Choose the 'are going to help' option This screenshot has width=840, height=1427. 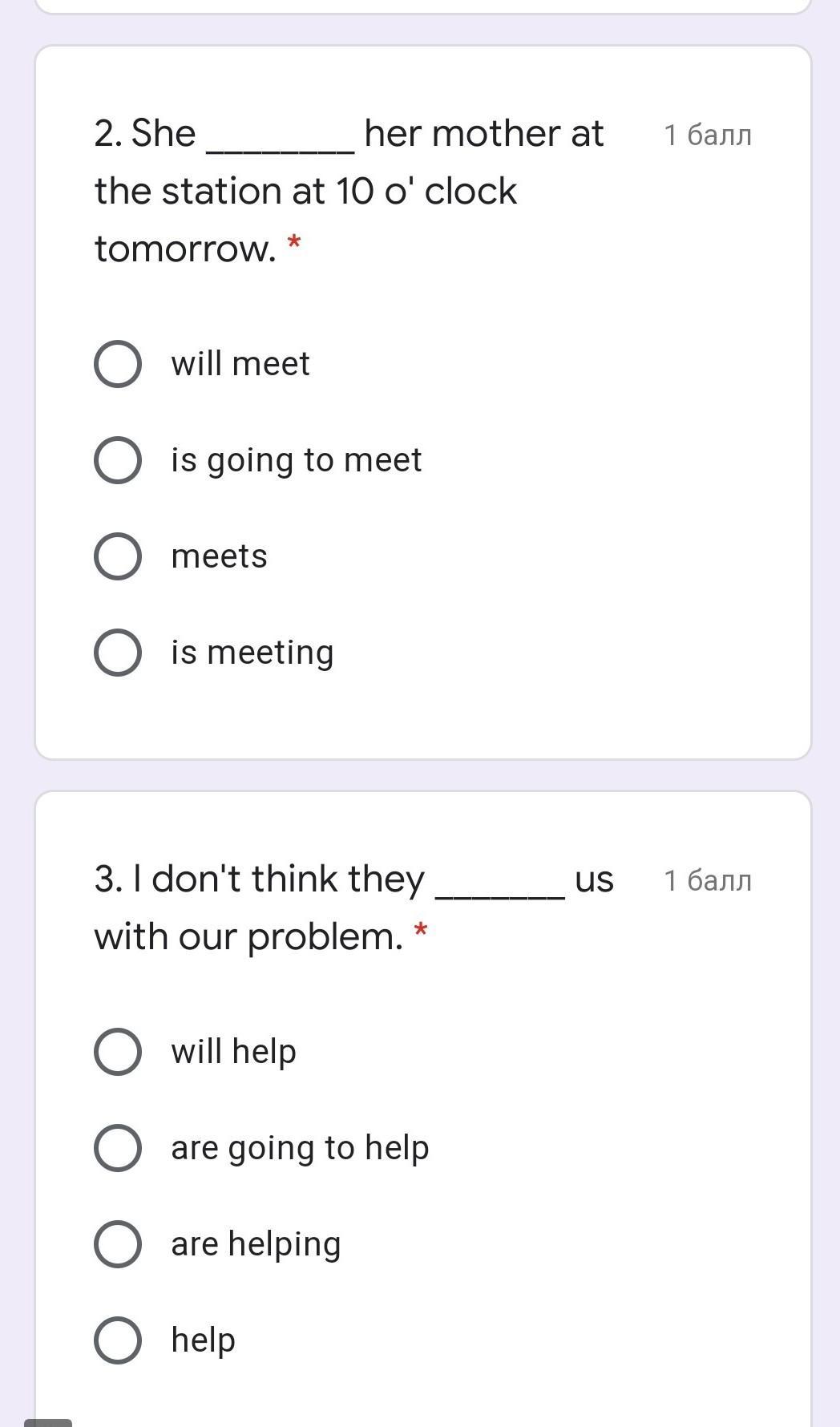[118, 1148]
